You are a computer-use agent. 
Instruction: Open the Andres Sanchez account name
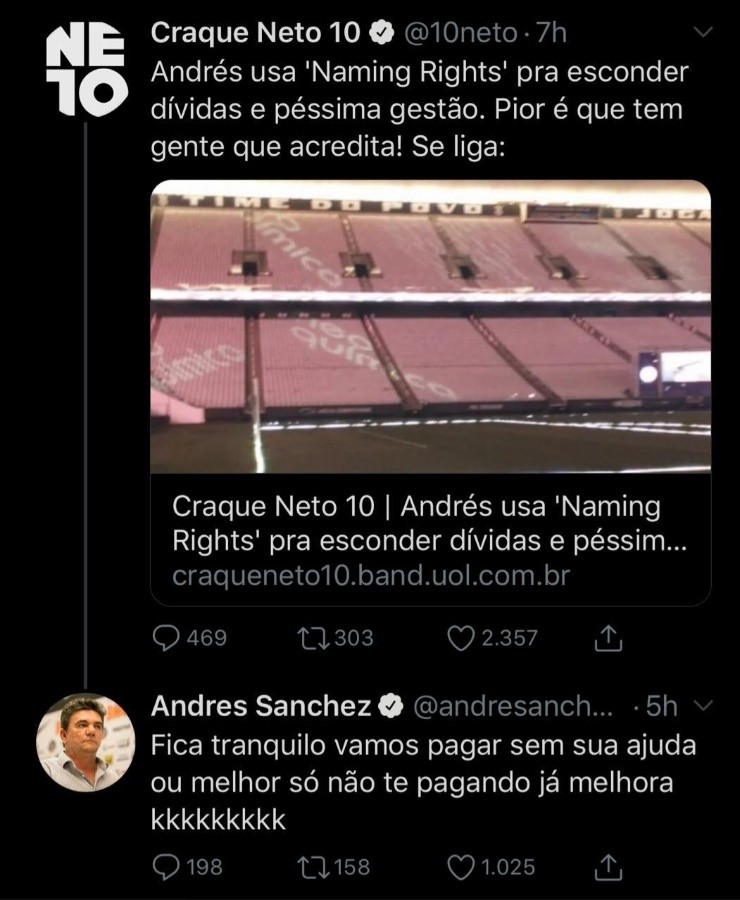point(262,707)
